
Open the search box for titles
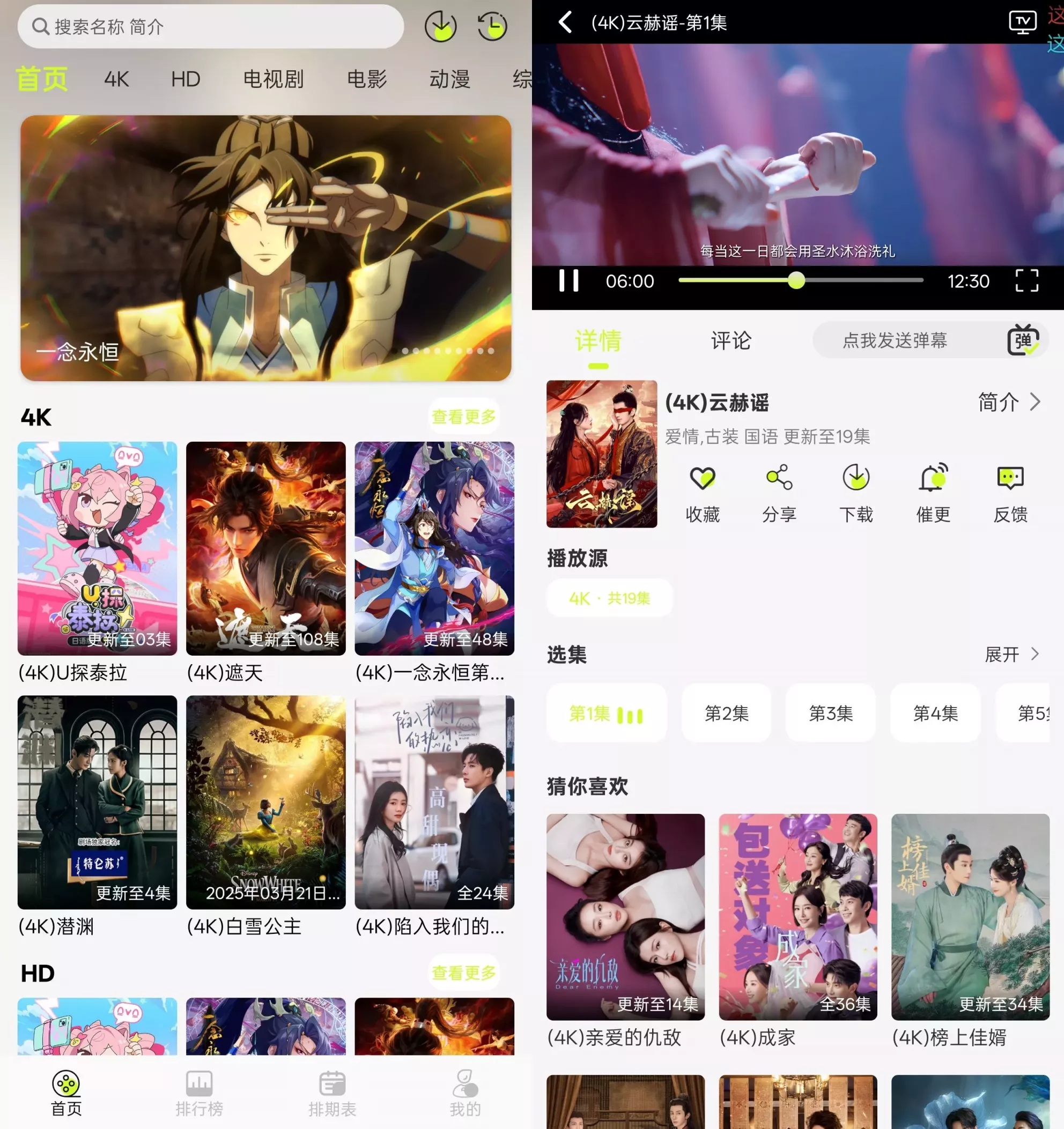click(x=210, y=26)
